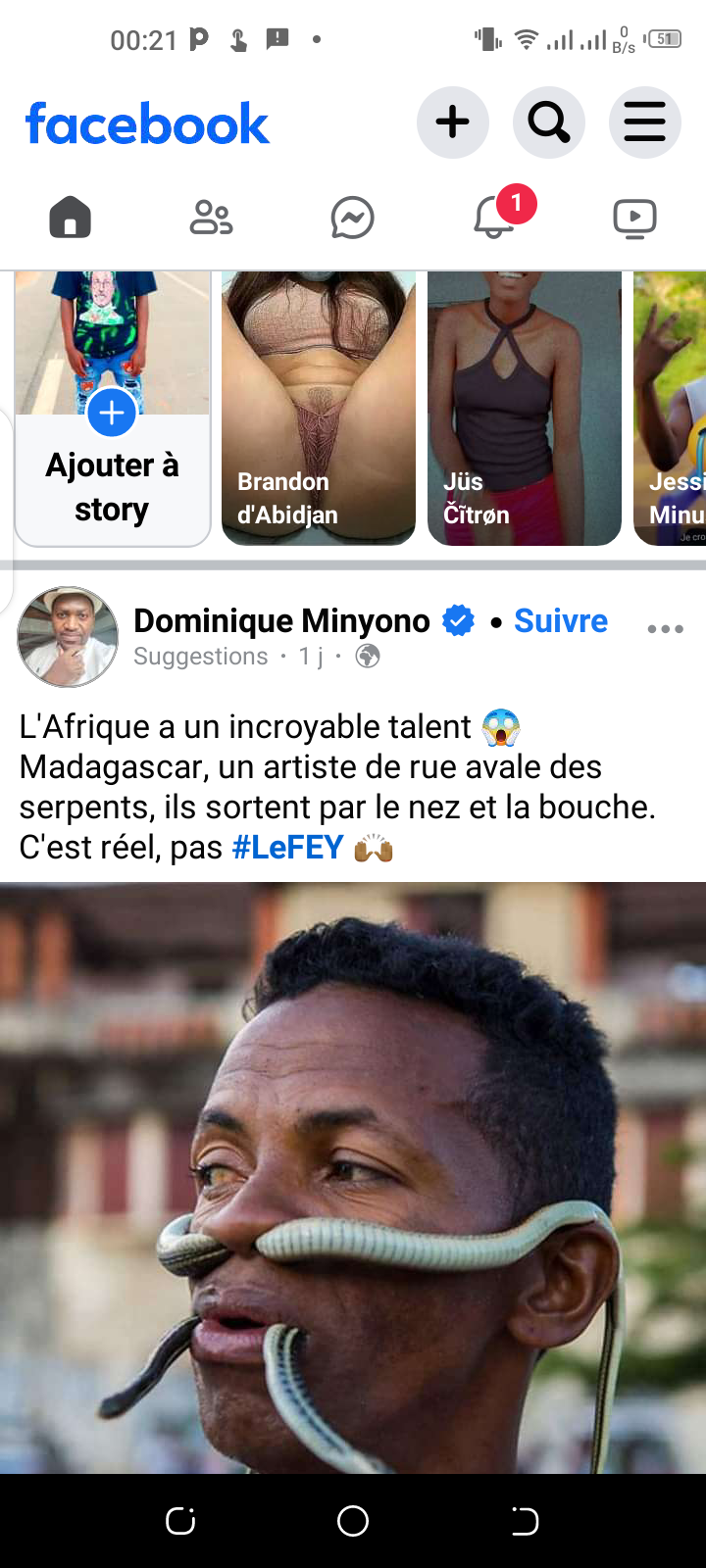Go to the Home feed tab
The height and width of the screenshot is (1568, 706).
[x=71, y=218]
